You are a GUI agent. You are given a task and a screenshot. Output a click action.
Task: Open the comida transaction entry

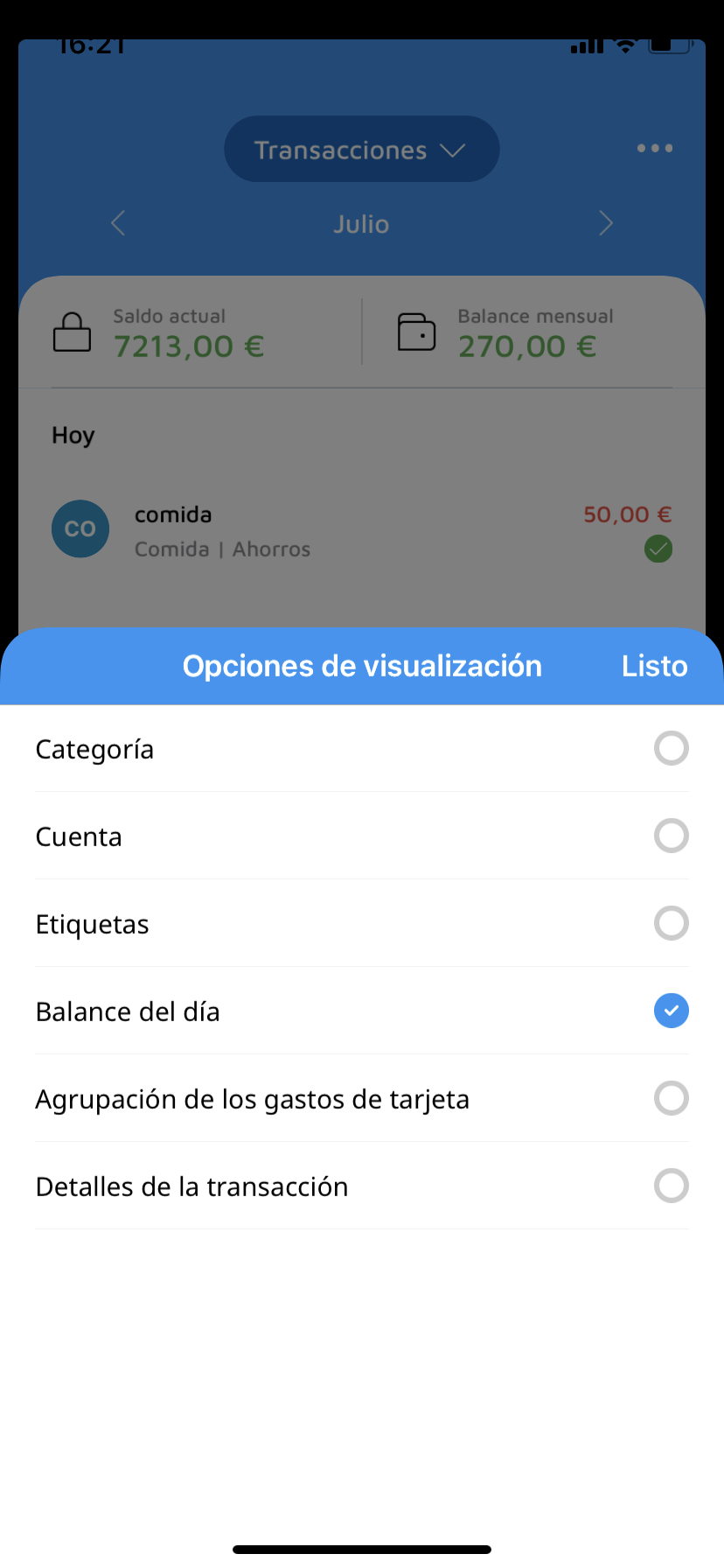coord(262,529)
